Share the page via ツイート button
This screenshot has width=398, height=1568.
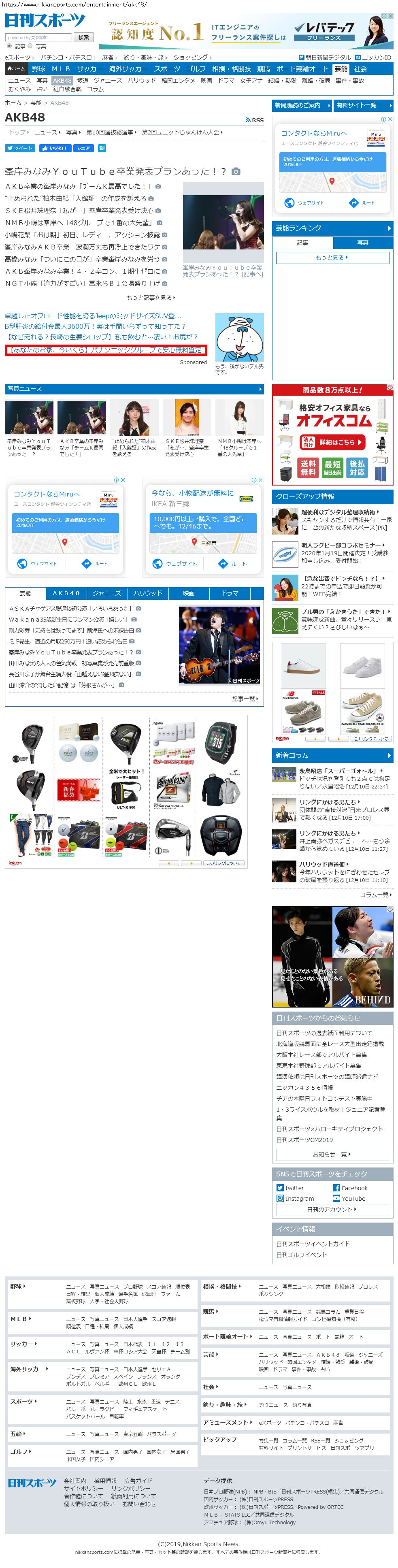(x=19, y=149)
